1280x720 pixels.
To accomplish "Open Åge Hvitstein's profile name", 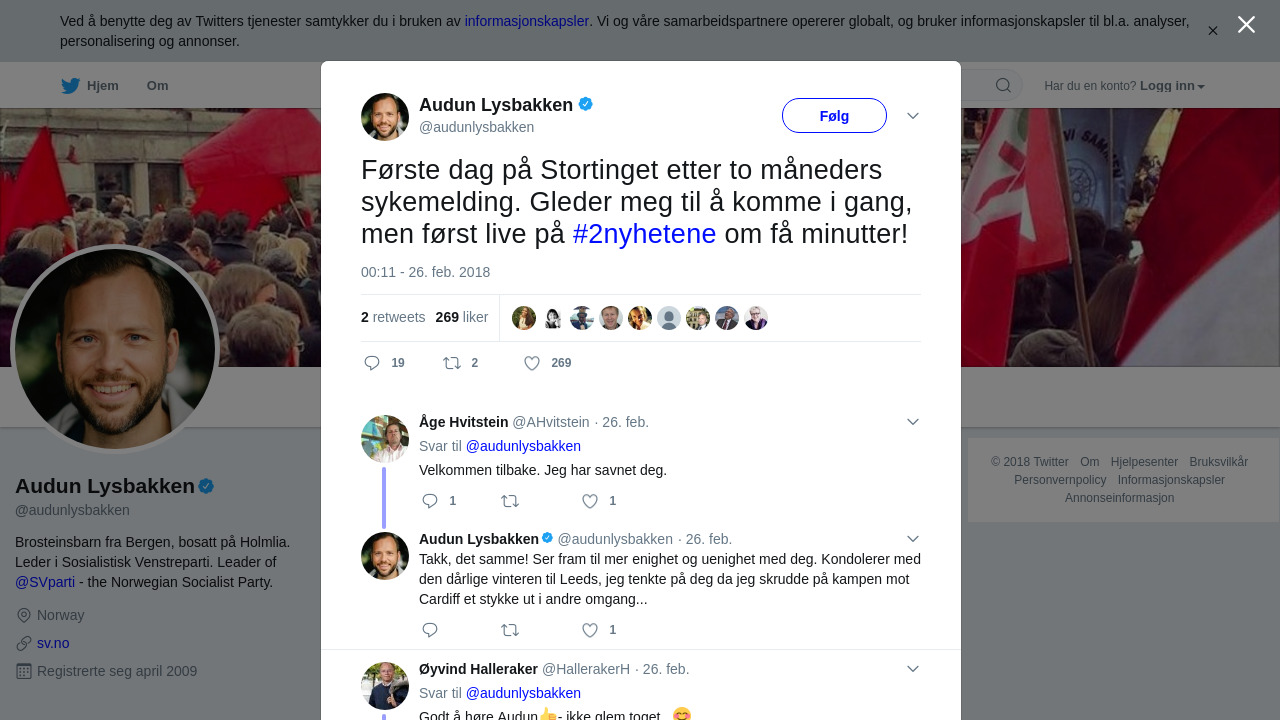I will [463, 422].
